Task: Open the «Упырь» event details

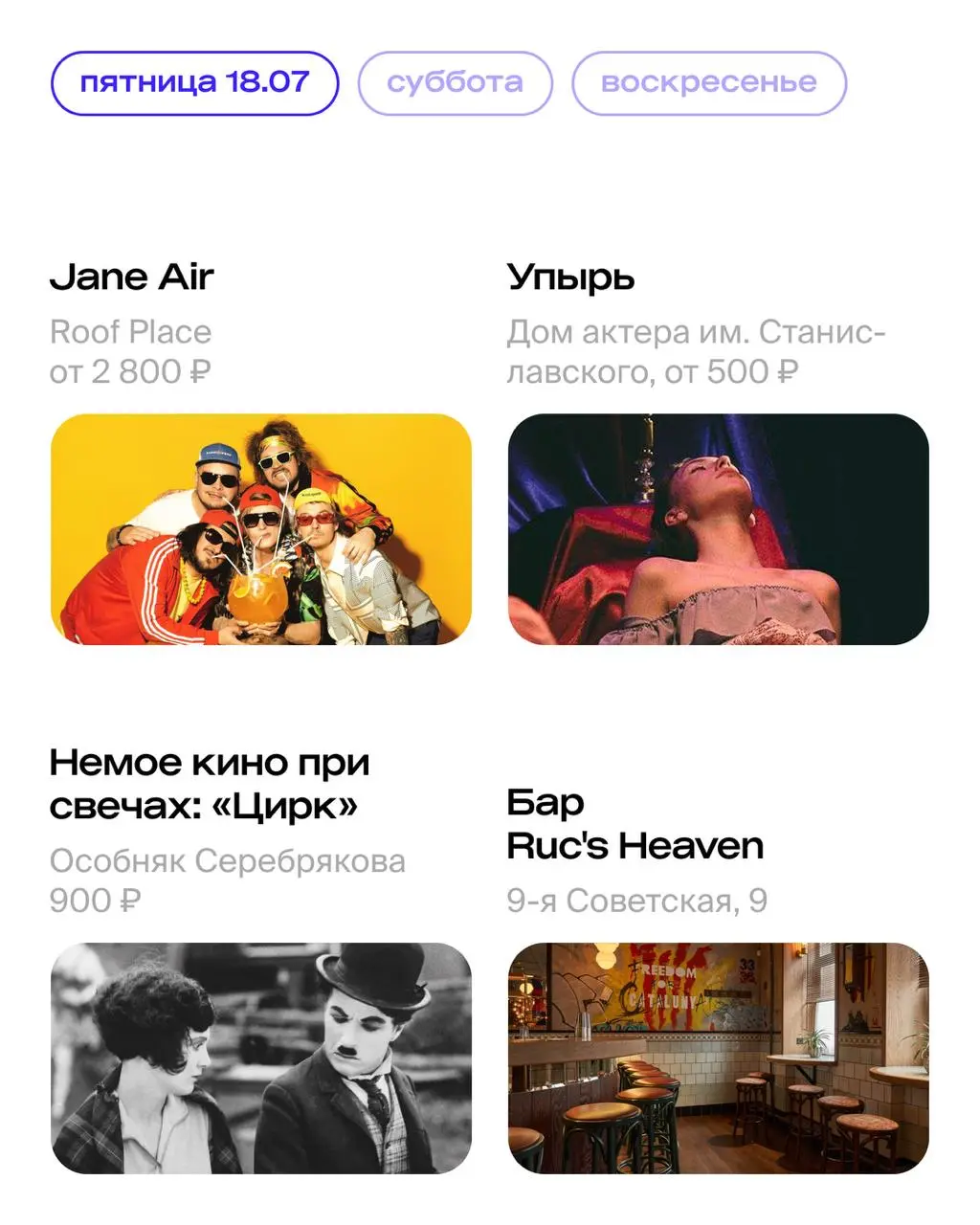Action: click(570, 277)
